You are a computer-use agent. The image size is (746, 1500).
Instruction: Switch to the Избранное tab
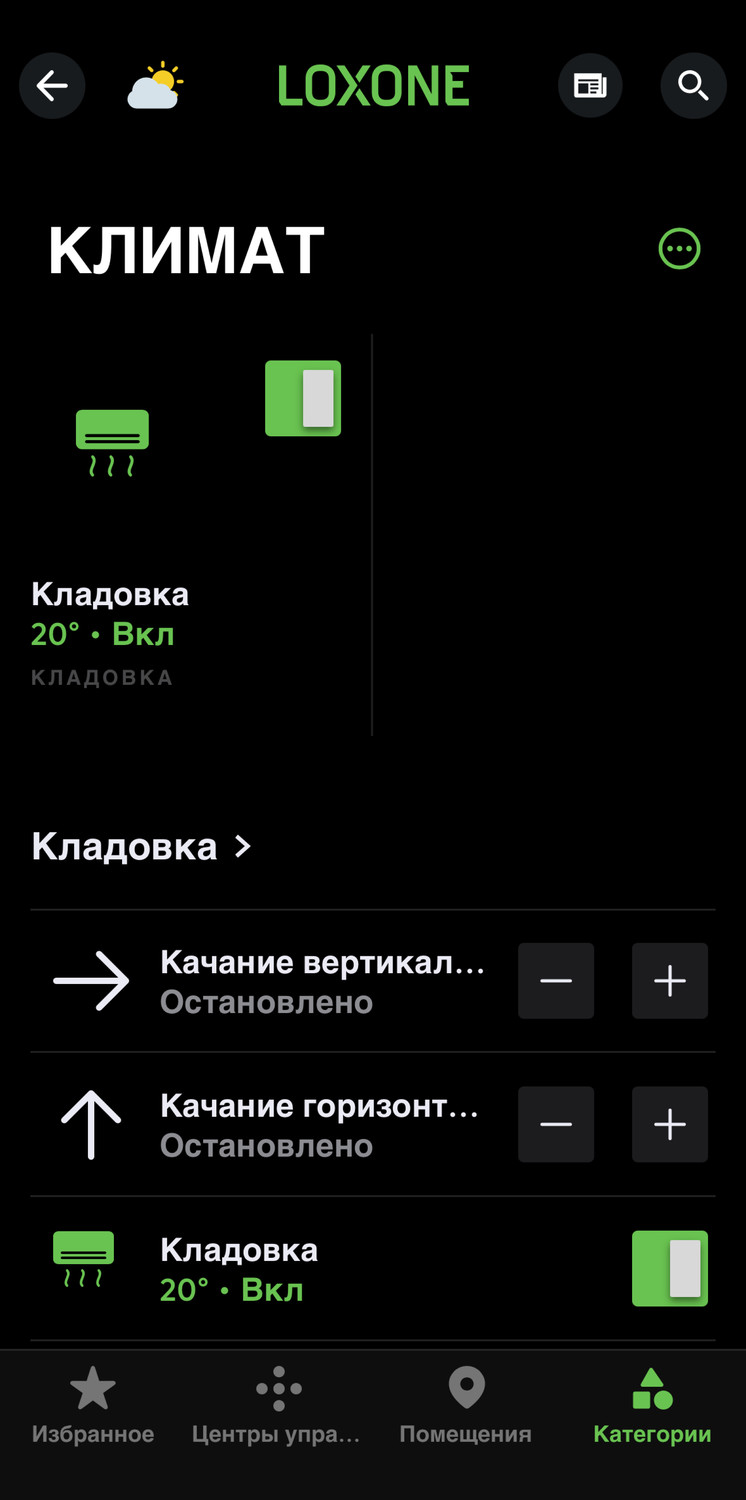(x=93, y=1408)
